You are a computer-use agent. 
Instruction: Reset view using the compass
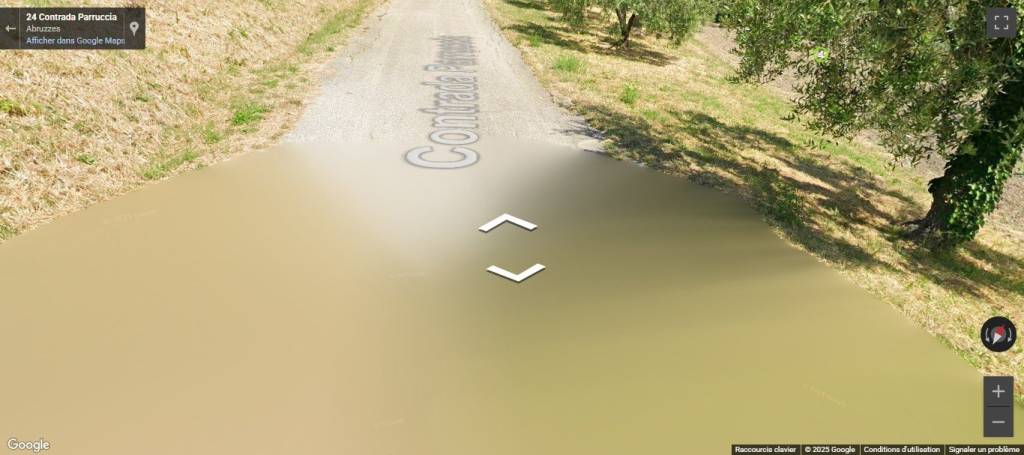(x=998, y=334)
